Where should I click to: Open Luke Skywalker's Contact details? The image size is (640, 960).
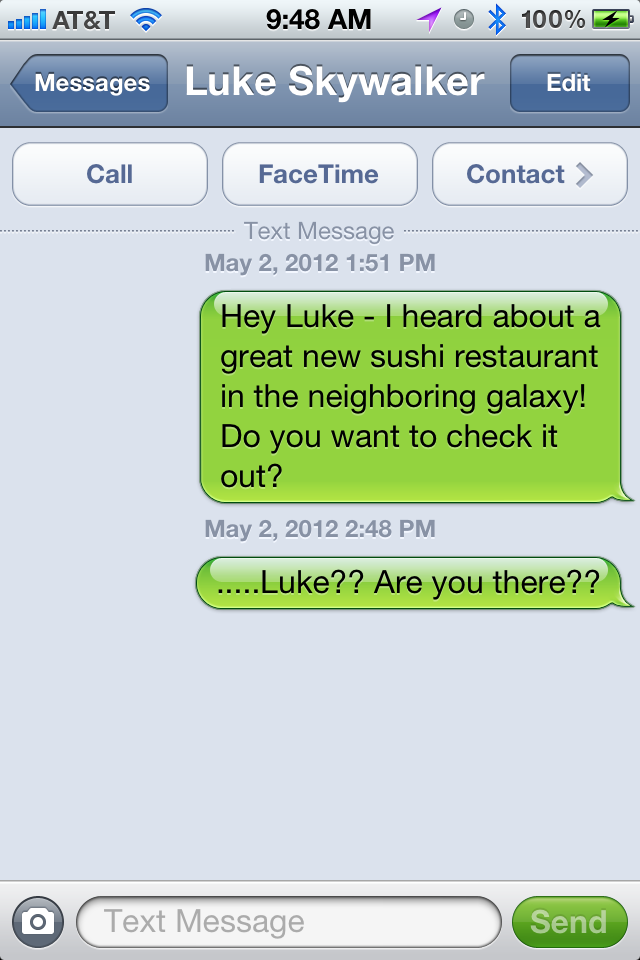pos(529,174)
